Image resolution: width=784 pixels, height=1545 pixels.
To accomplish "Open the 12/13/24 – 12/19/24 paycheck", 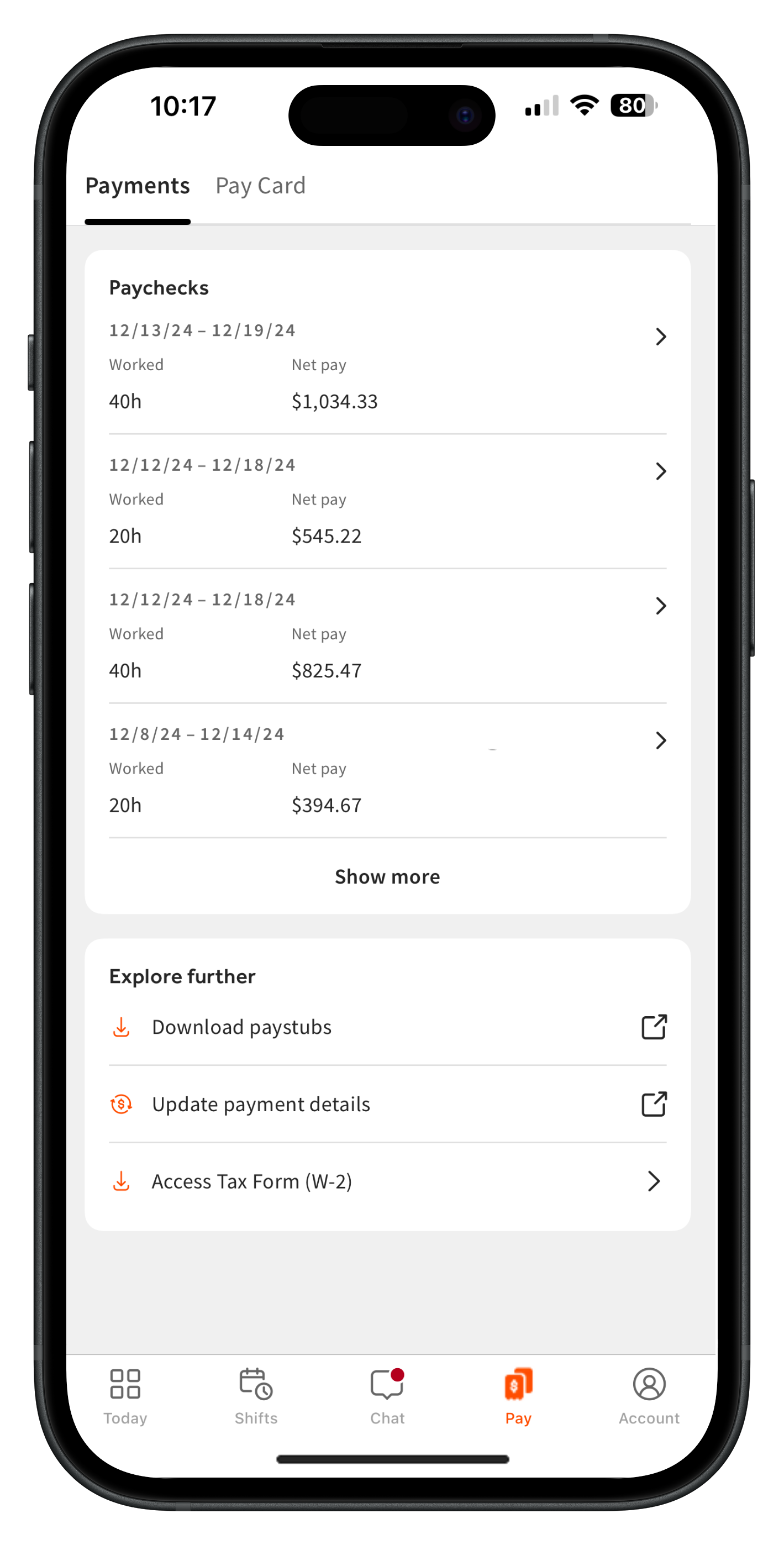I will (387, 366).
